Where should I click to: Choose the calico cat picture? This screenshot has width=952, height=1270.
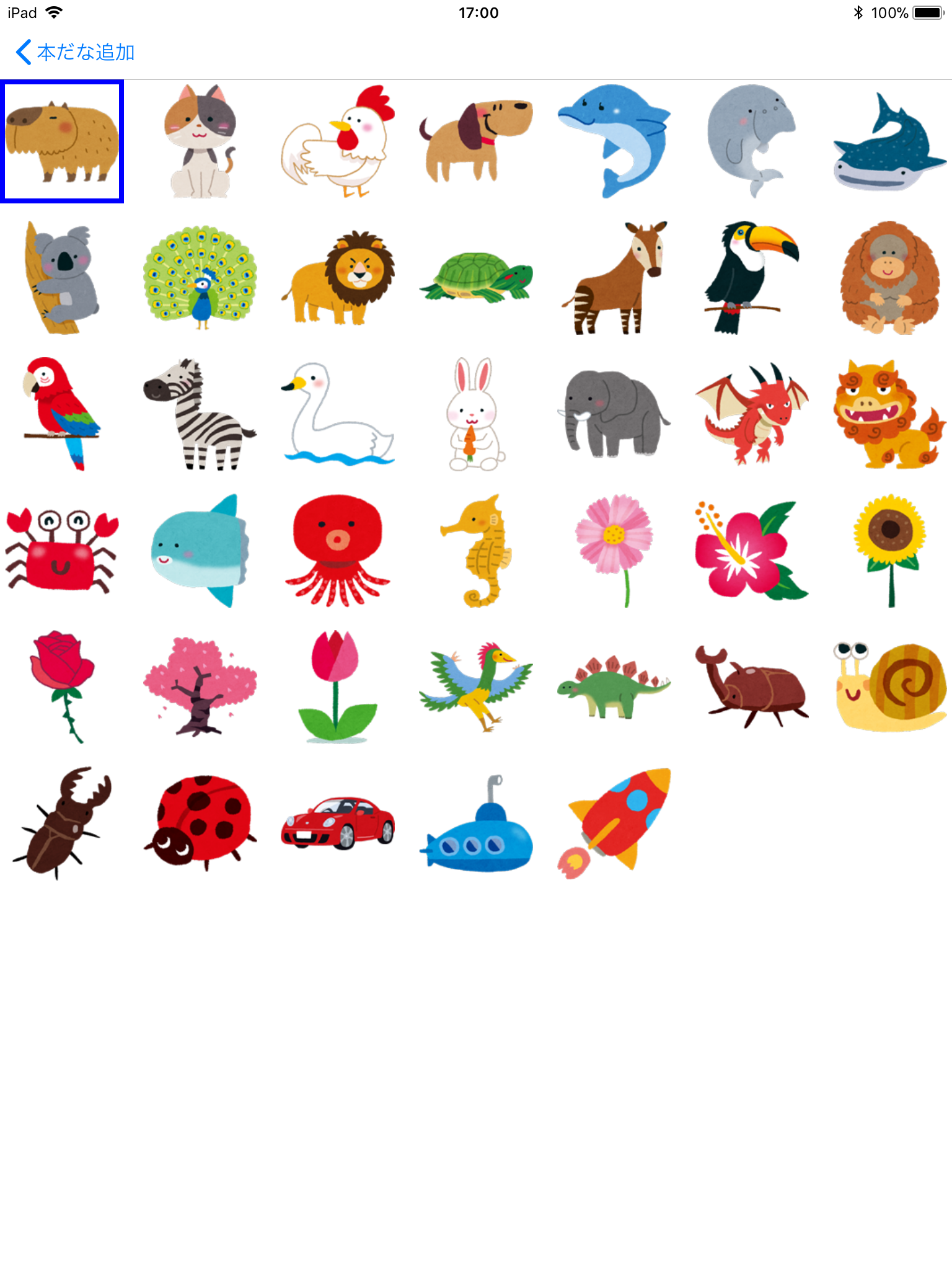coord(200,141)
